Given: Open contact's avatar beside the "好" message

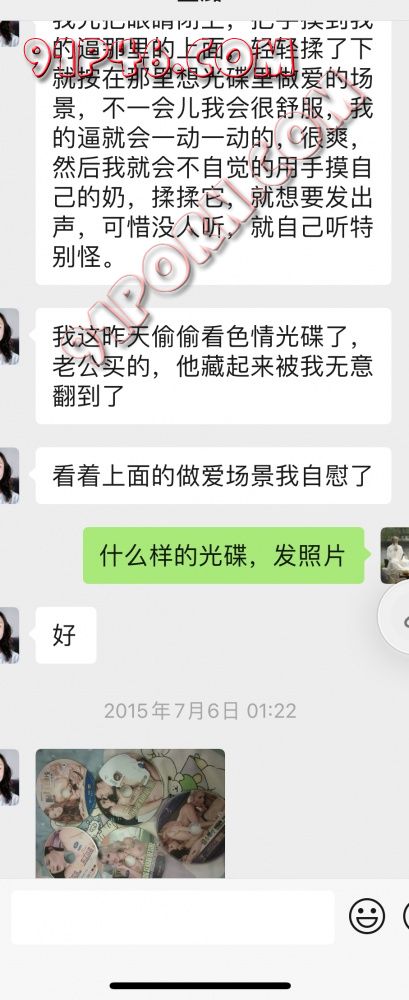Looking at the screenshot, I should [x=9, y=635].
